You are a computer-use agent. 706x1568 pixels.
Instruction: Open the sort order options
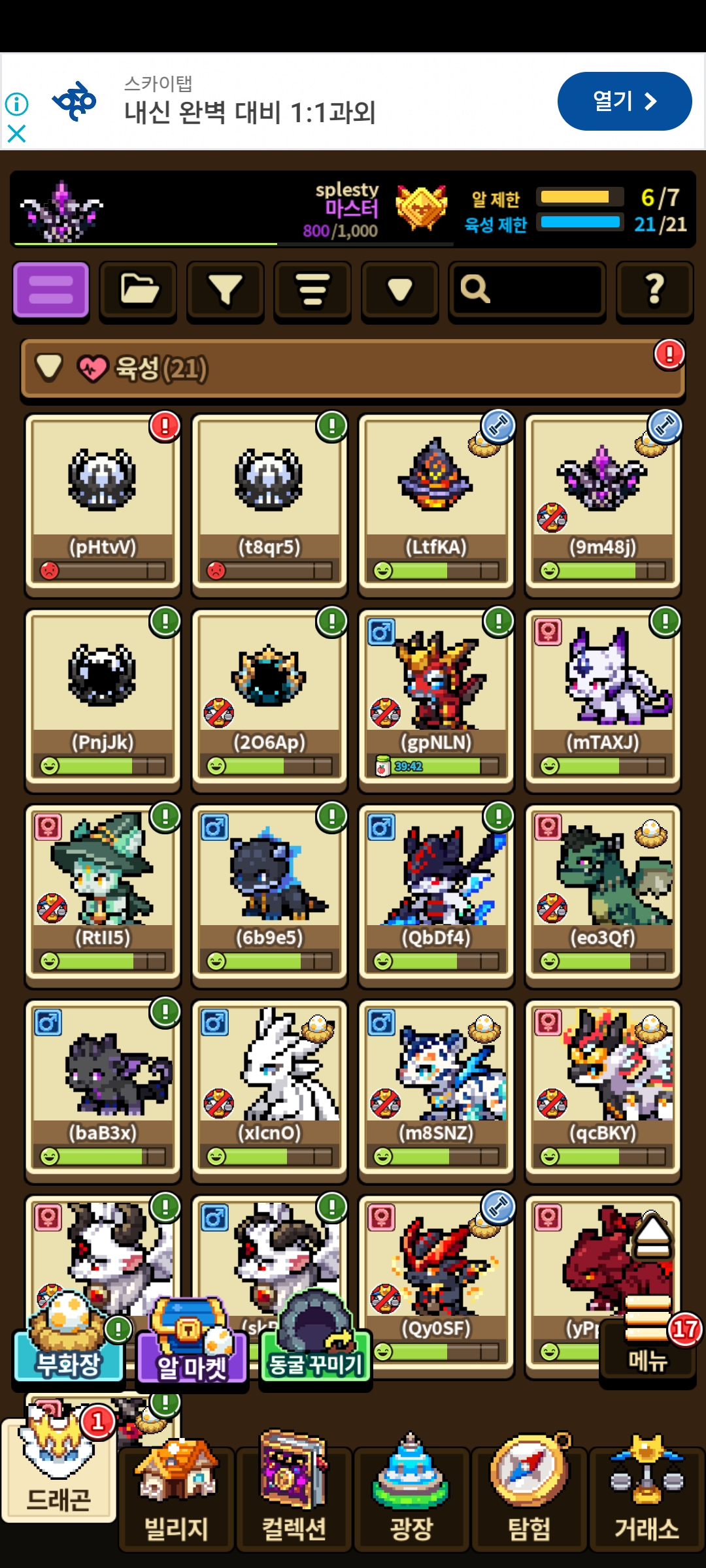click(312, 289)
